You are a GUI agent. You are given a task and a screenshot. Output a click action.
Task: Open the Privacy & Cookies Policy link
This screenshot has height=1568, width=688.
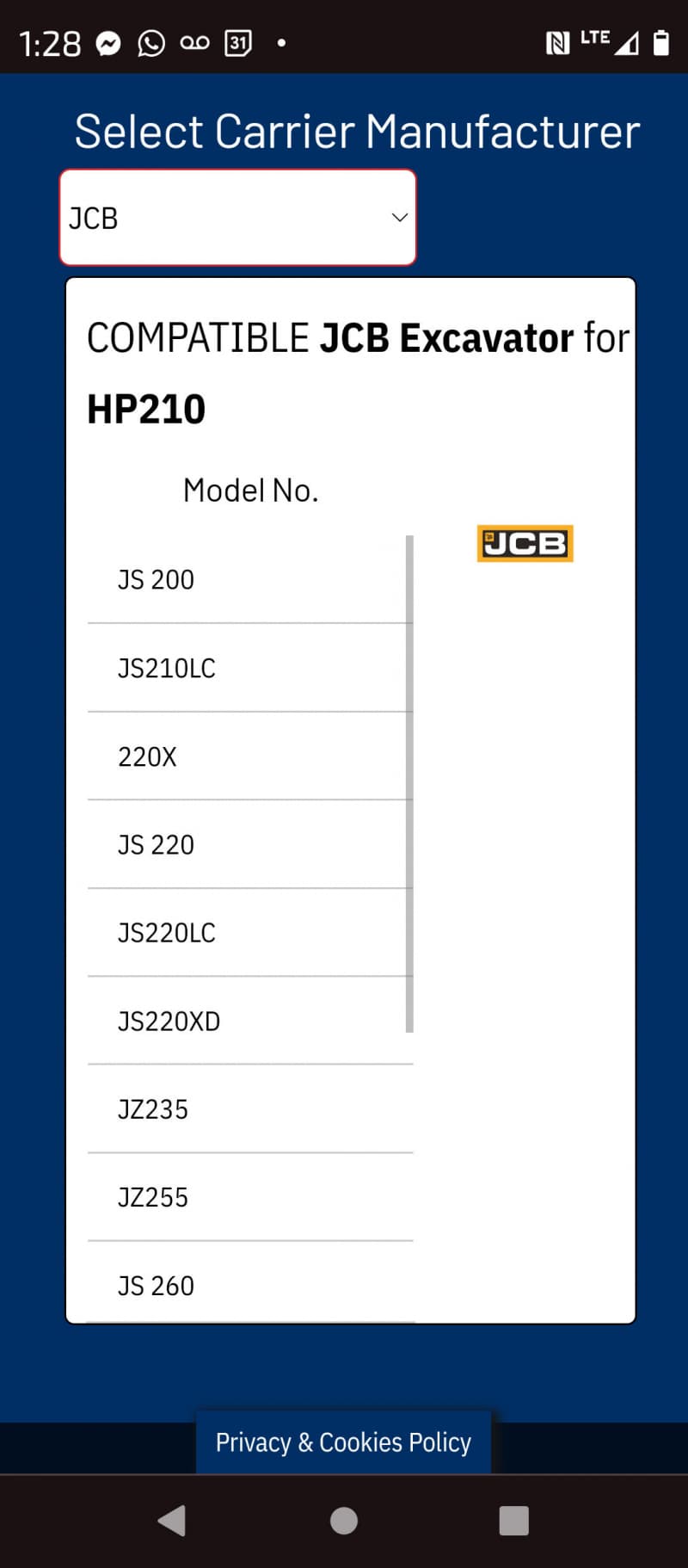pos(343,1442)
